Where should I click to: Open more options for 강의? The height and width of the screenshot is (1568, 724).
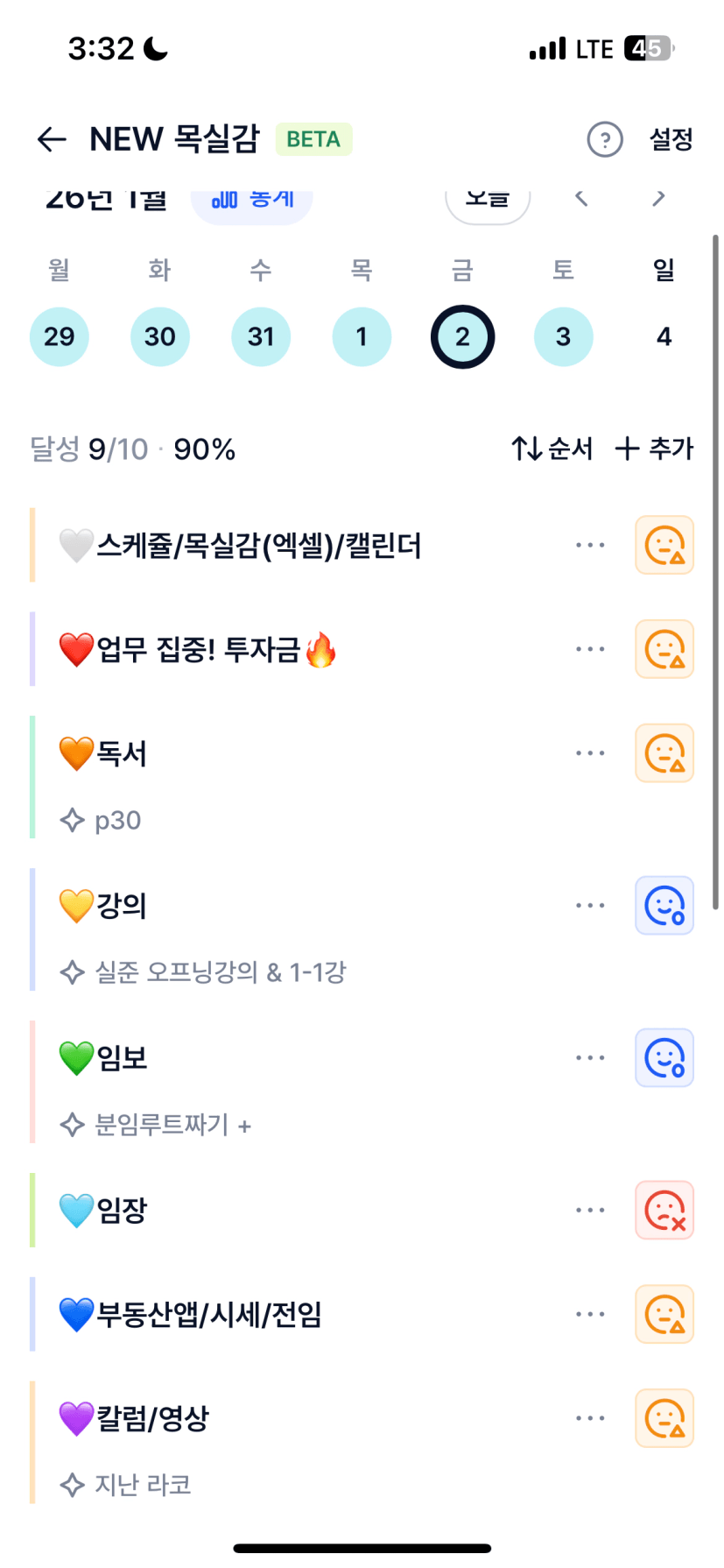(x=590, y=905)
